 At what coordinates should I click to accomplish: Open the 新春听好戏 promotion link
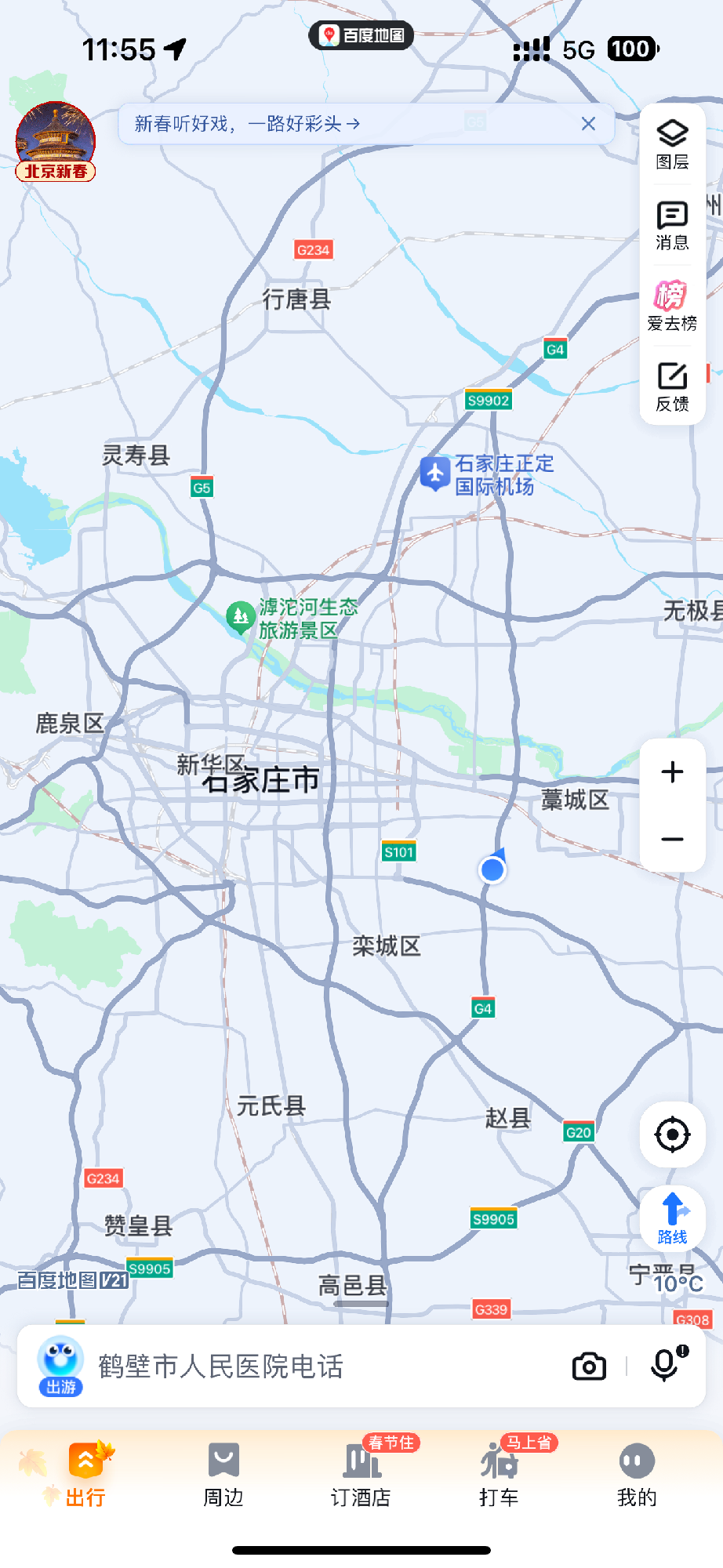point(247,124)
